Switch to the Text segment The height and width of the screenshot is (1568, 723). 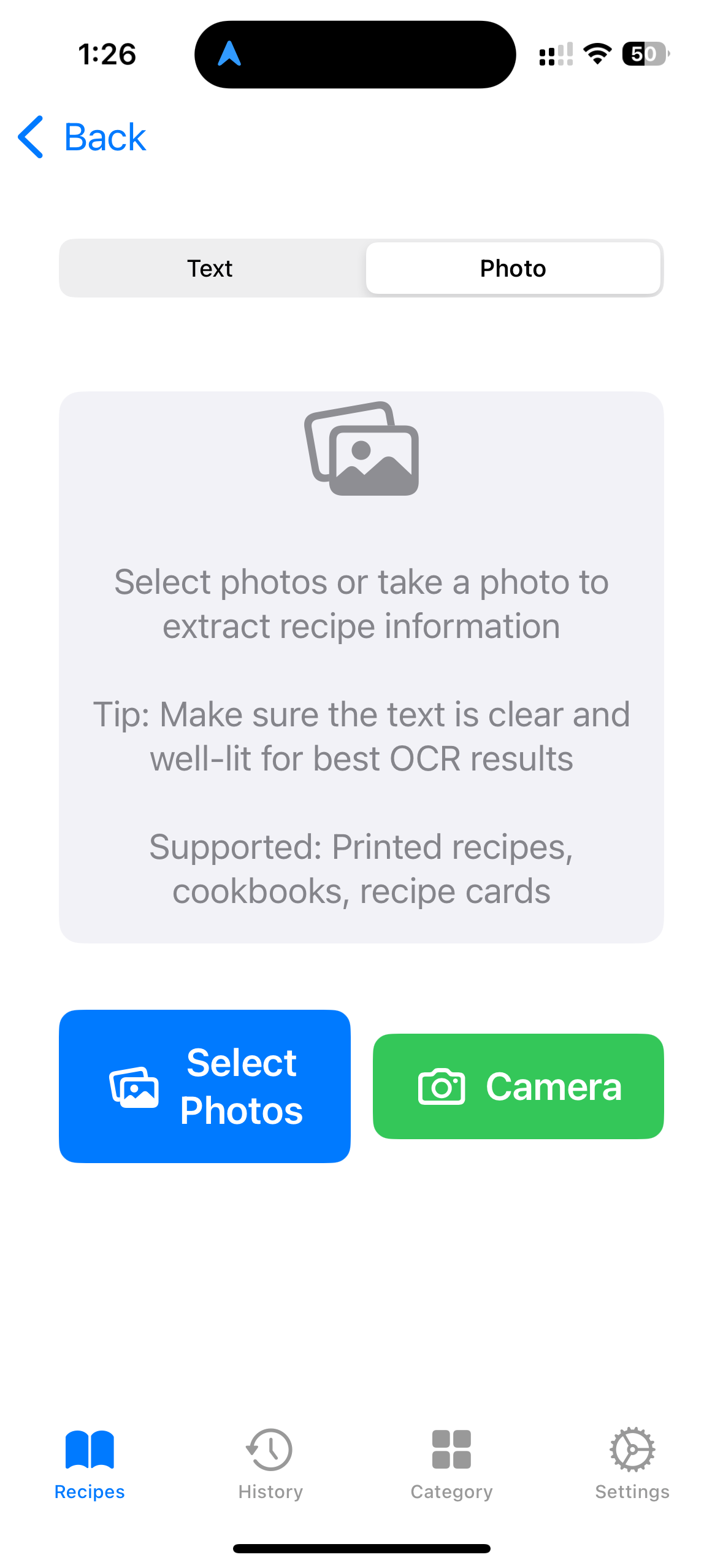coord(210,268)
